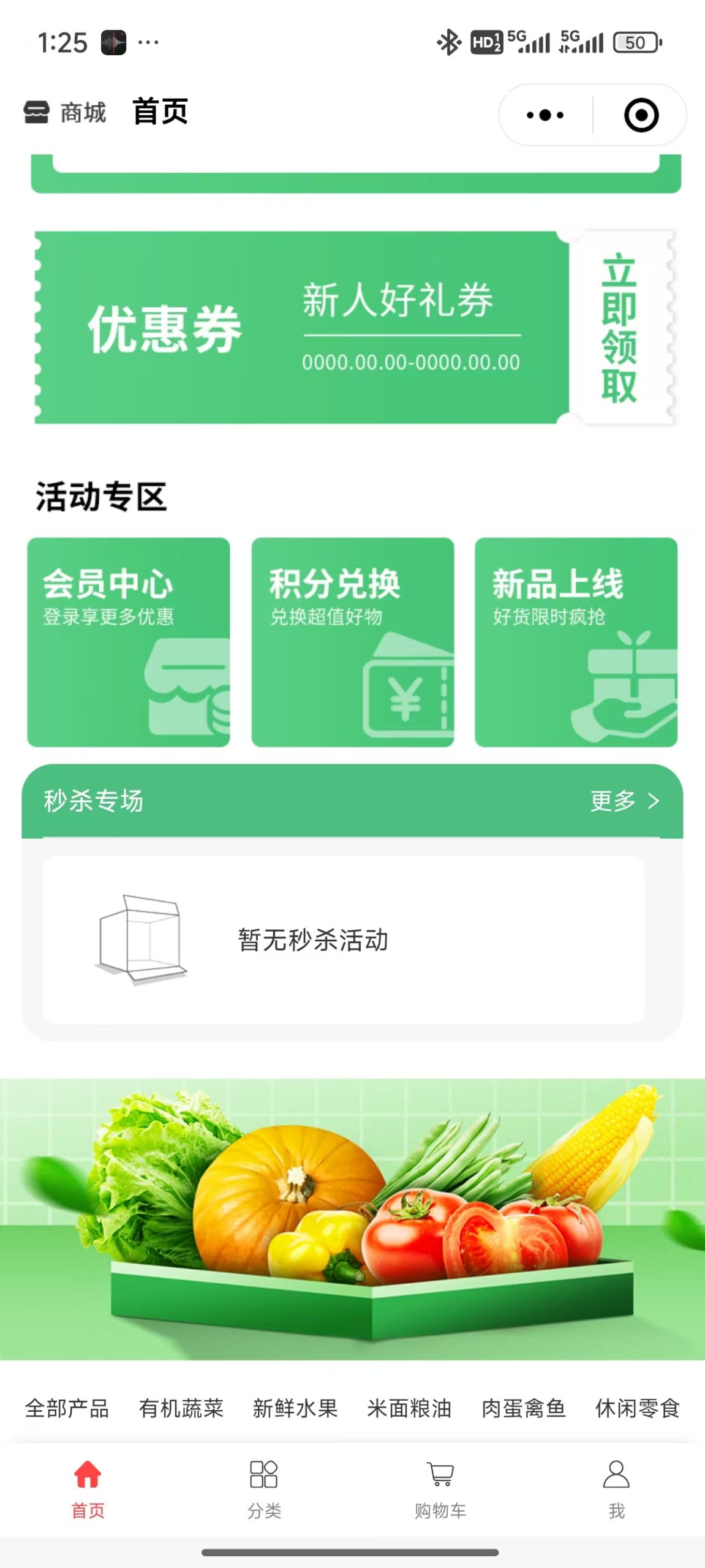Screen dimensions: 705x1568
Task: Select the 休闲零食 category tab
Action: pos(638,1408)
